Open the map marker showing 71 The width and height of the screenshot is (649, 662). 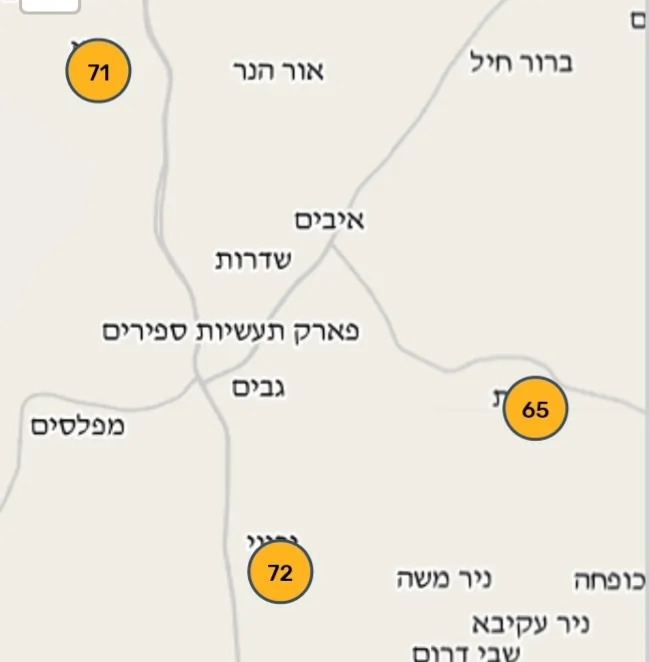98,72
